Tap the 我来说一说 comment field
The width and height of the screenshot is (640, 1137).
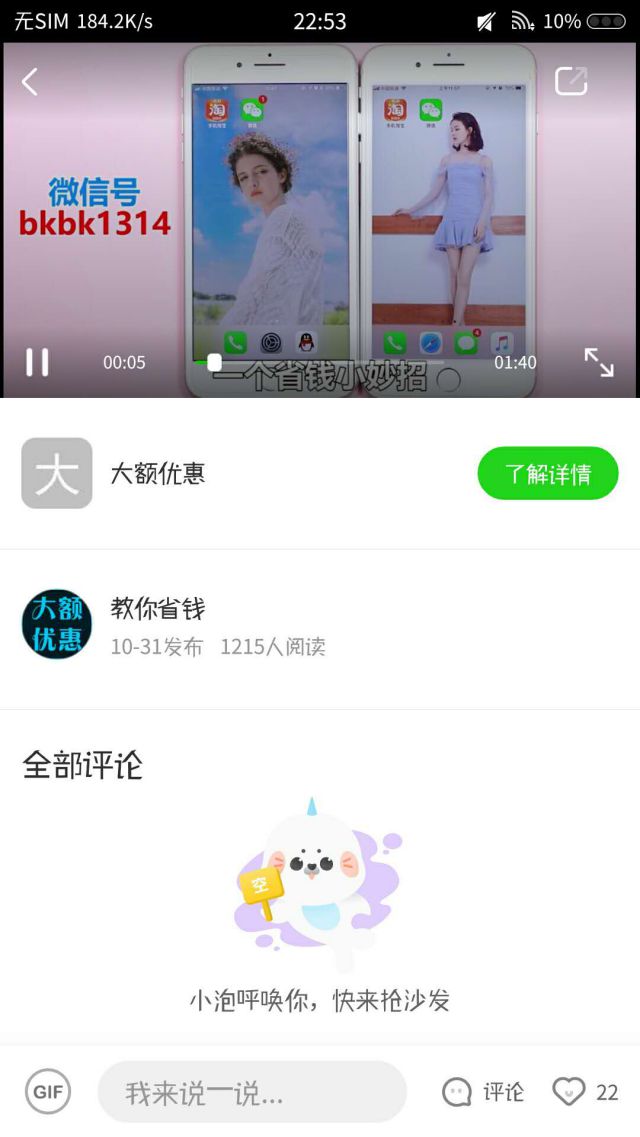click(x=252, y=1092)
